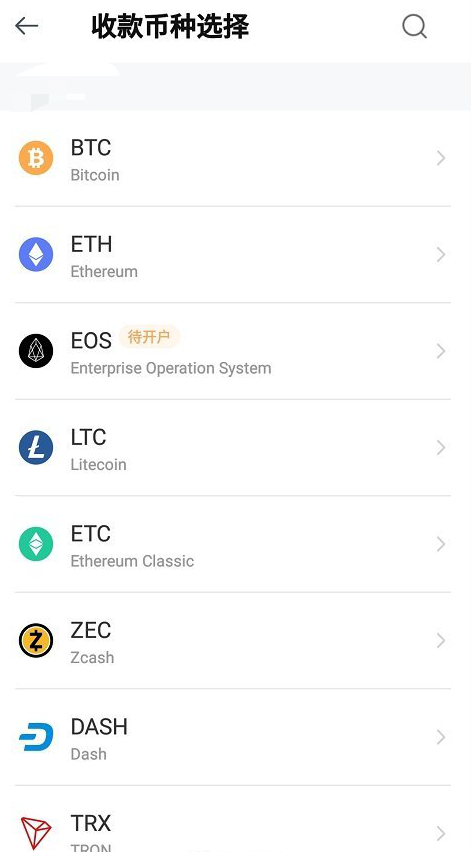Select ETC Ethereum Classic
The width and height of the screenshot is (471, 852).
click(x=233, y=544)
